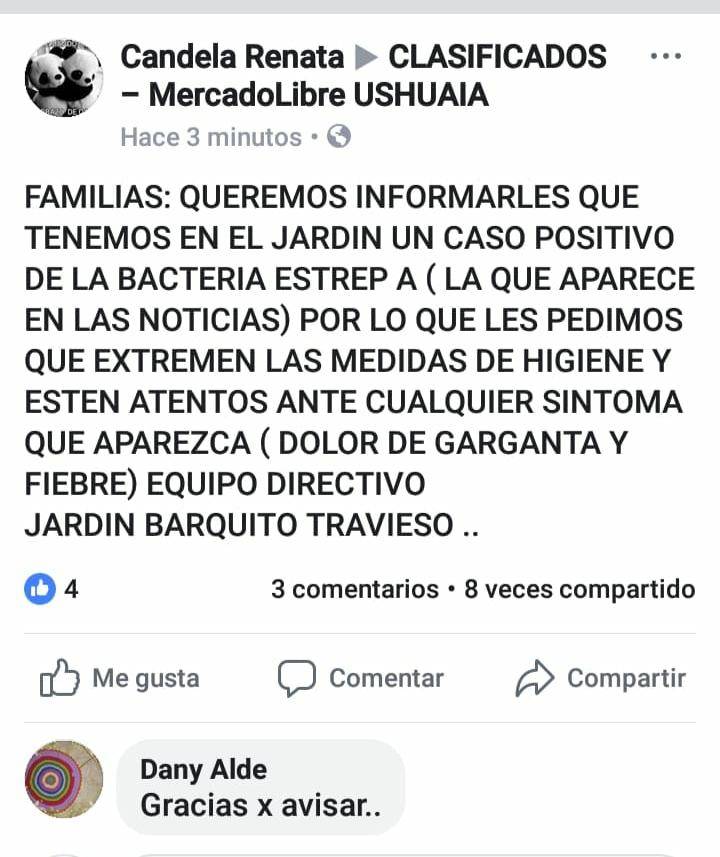View who reacted with 4 likes

pos(51,589)
